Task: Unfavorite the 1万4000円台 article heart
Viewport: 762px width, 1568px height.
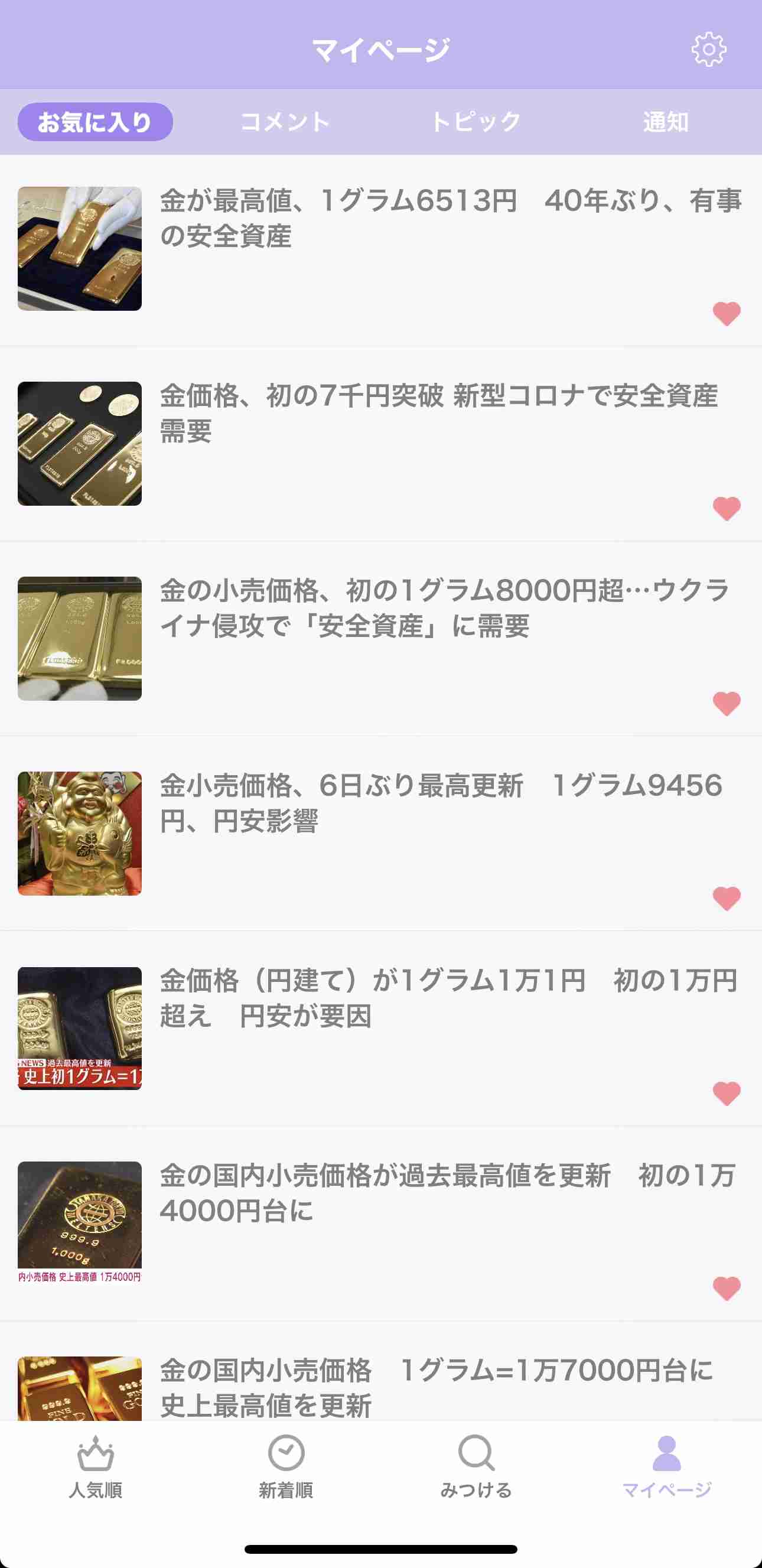Action: click(x=726, y=1288)
